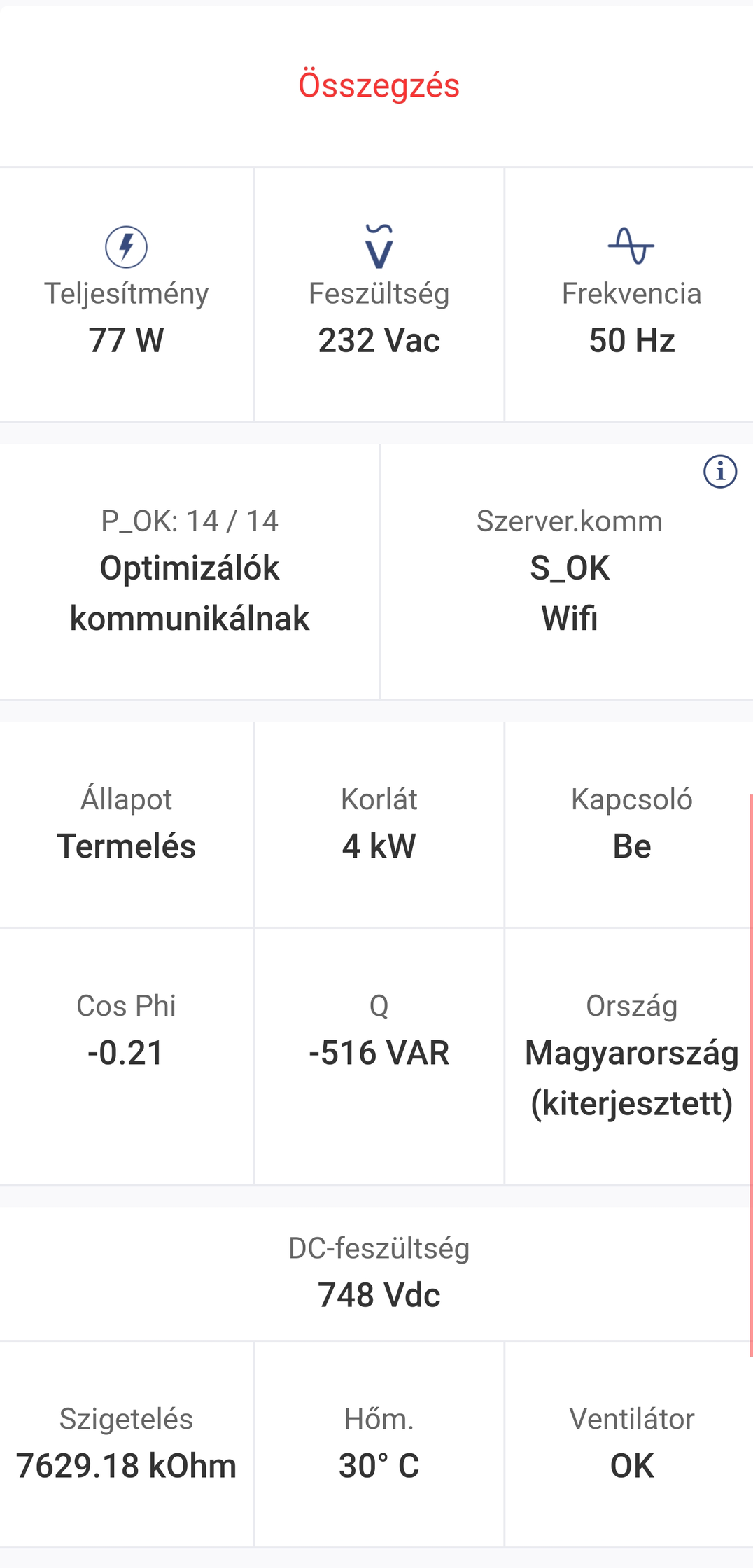Open the server communication info icon
753x1568 pixels.
[719, 471]
